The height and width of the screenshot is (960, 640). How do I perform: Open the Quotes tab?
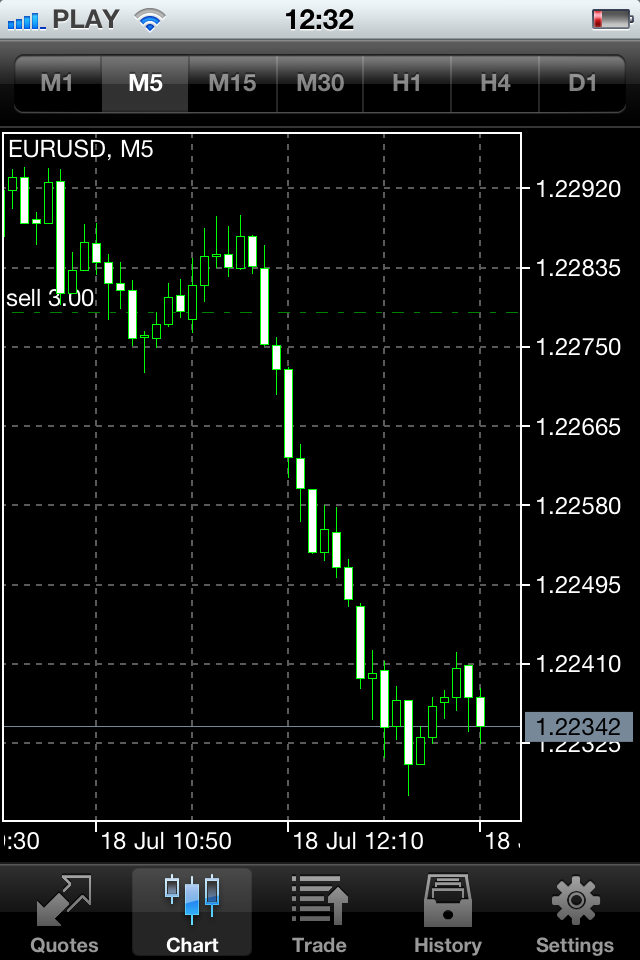[64, 912]
